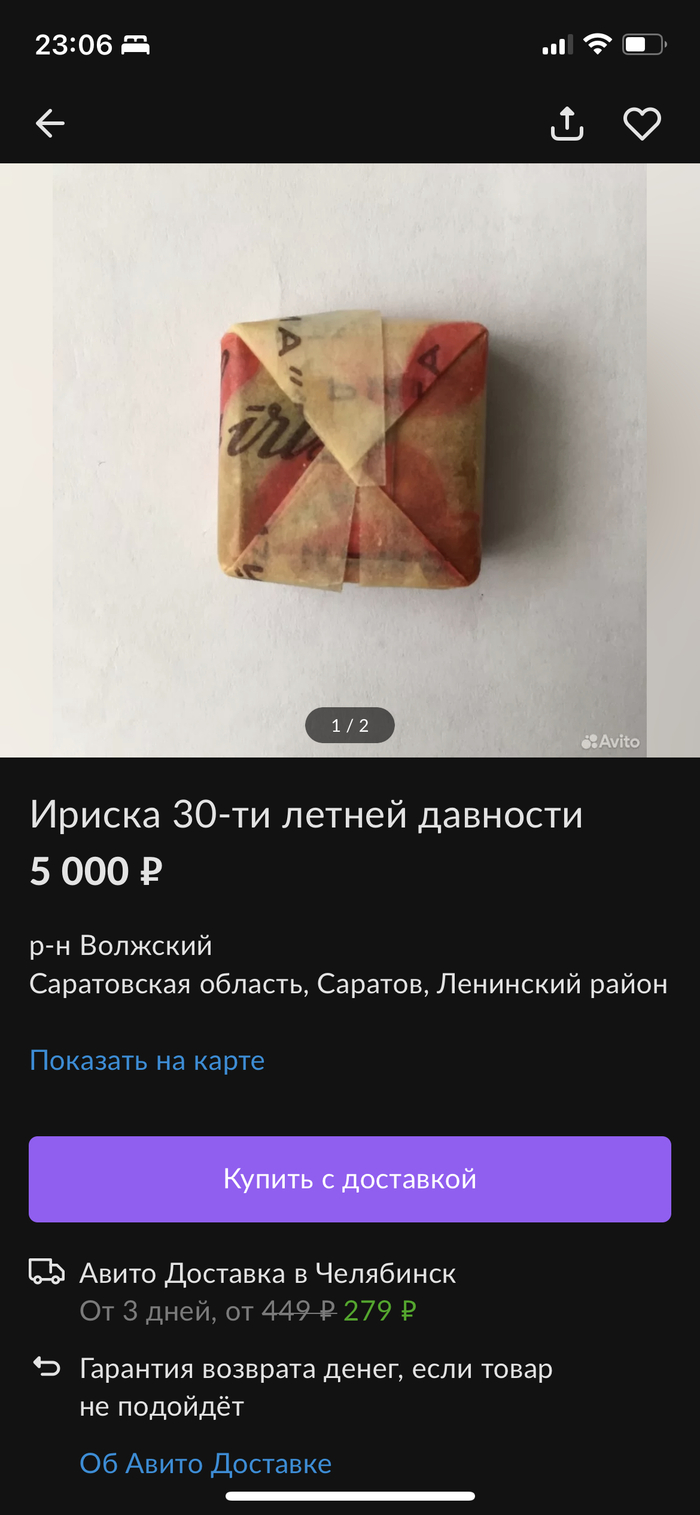Open the "Об Авито Доставке" link
Image resolution: width=700 pixels, height=1515 pixels.
(x=205, y=1464)
